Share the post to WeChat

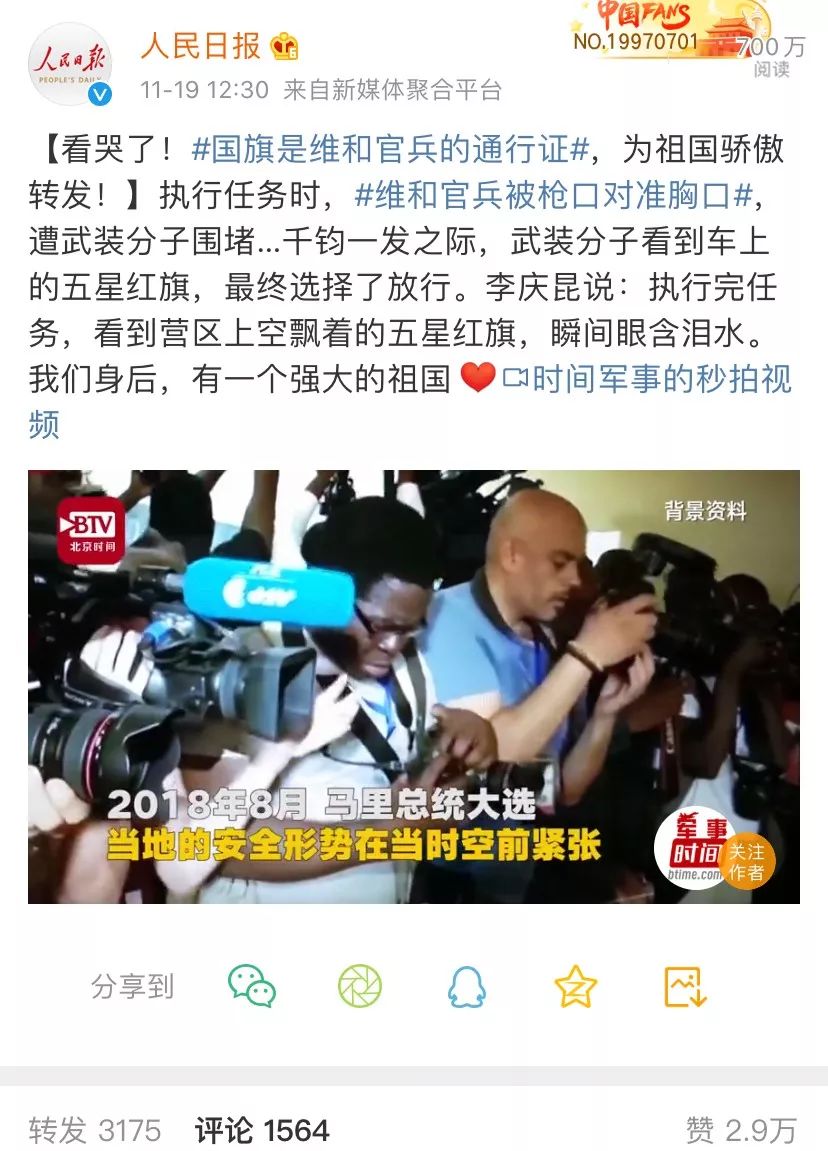(251, 986)
